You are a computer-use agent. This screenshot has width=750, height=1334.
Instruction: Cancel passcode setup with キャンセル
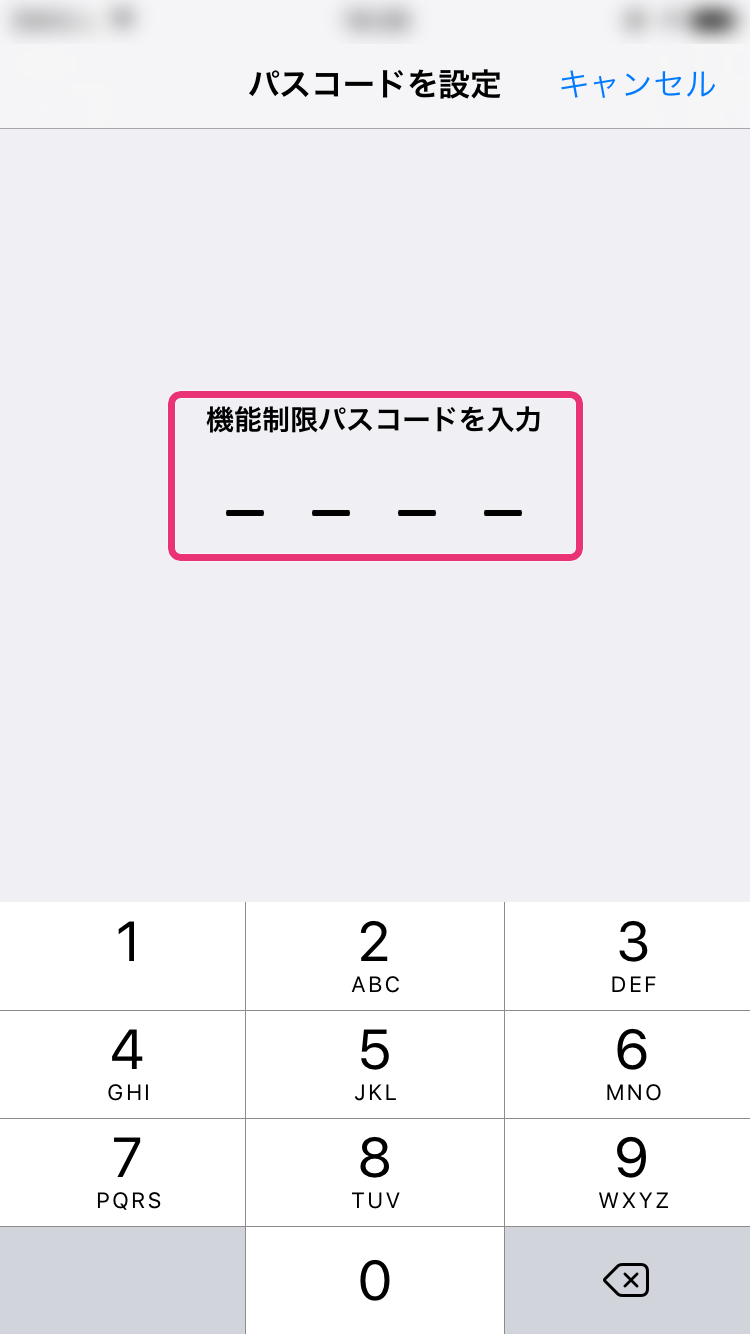click(637, 84)
